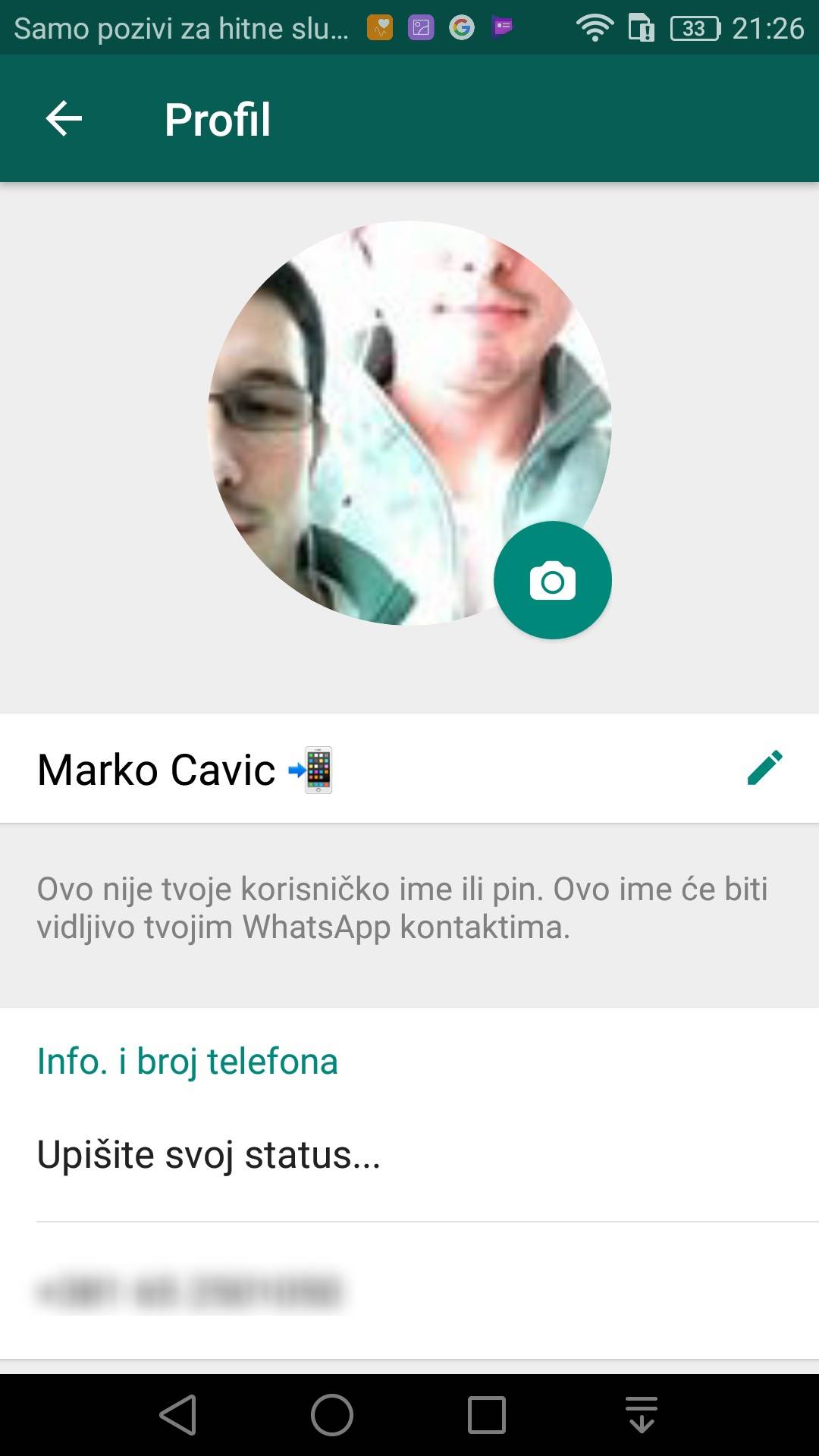Tap the back arrow in the Profil header
The height and width of the screenshot is (1456, 819).
pos(63,118)
